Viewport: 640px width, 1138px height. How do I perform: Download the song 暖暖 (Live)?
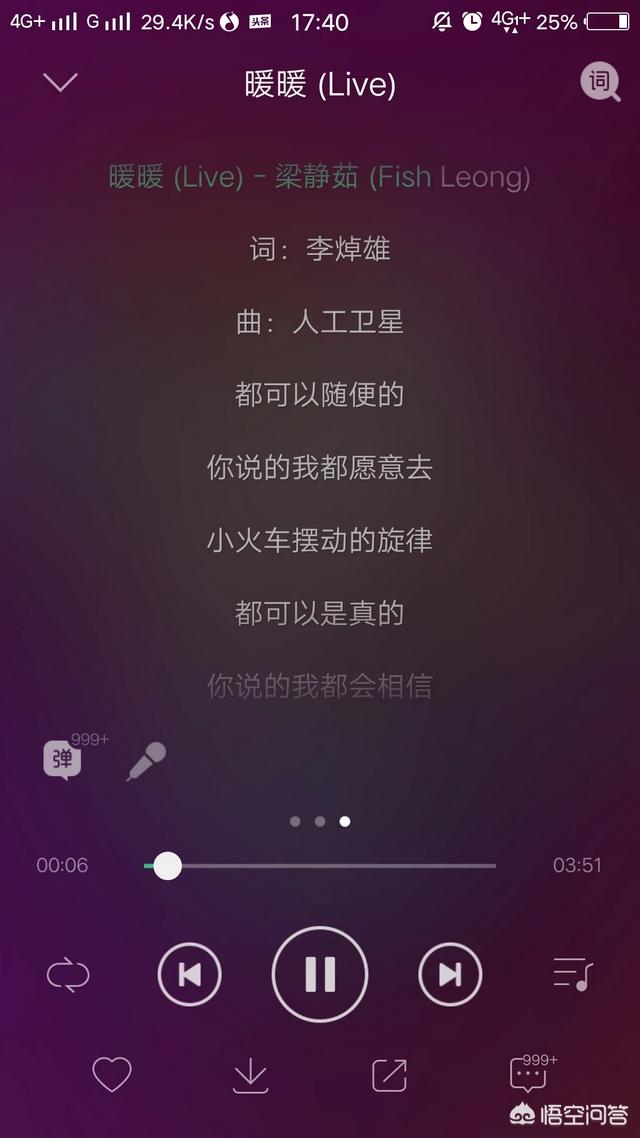click(x=251, y=1075)
